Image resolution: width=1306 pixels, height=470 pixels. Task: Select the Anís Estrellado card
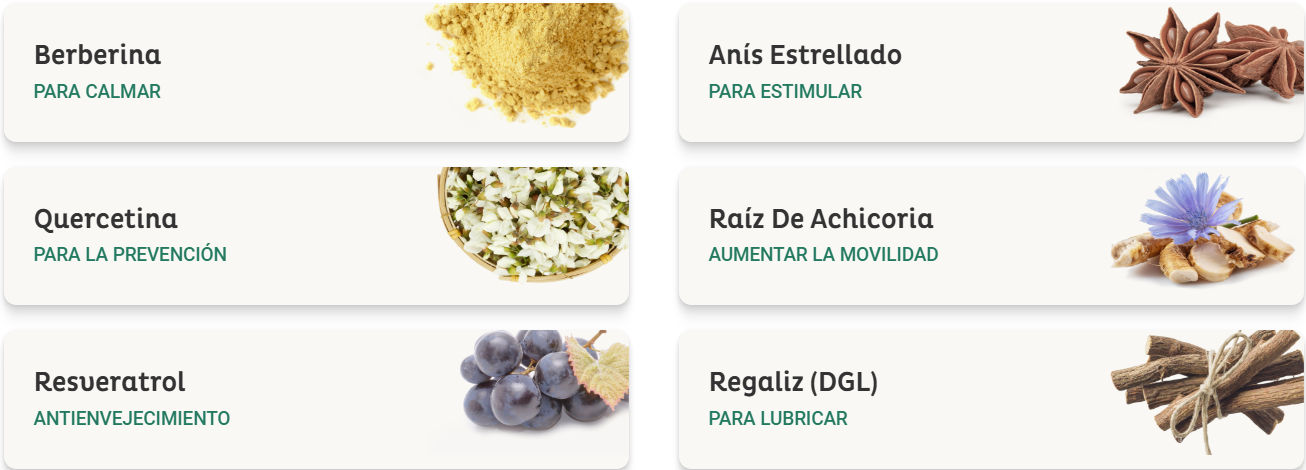pyautogui.click(x=991, y=72)
